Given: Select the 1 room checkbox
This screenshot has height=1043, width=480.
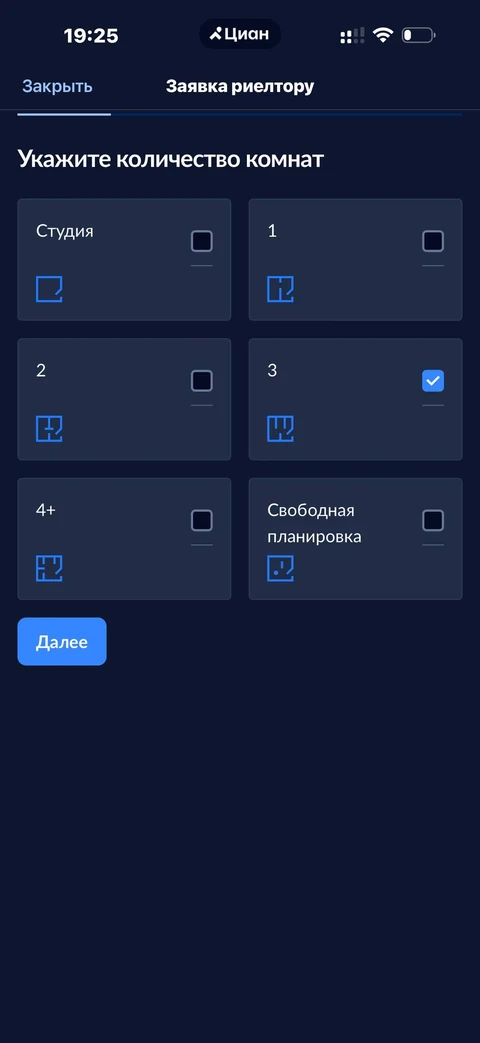Looking at the screenshot, I should pos(433,241).
